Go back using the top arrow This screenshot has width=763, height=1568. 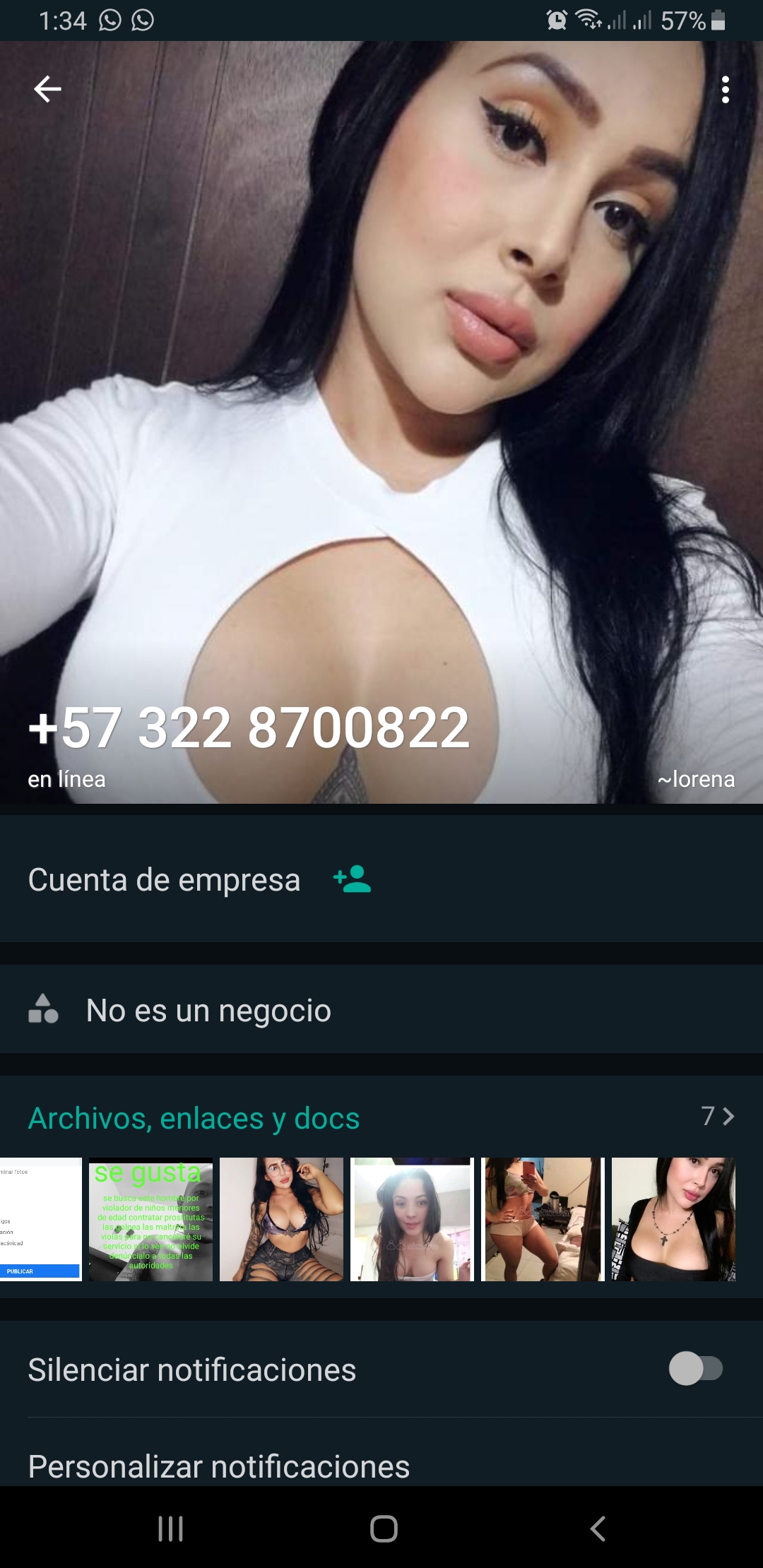pyautogui.click(x=48, y=89)
